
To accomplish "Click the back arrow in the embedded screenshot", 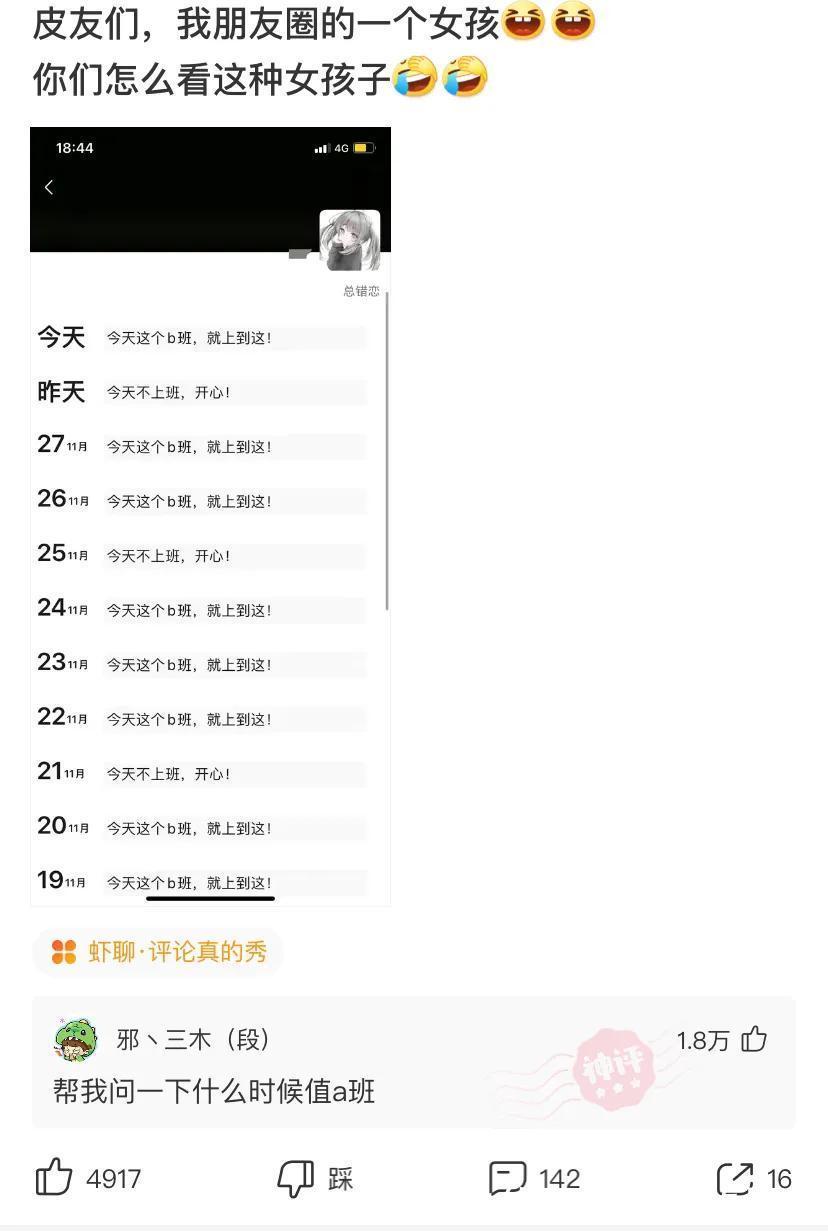I will [x=50, y=187].
